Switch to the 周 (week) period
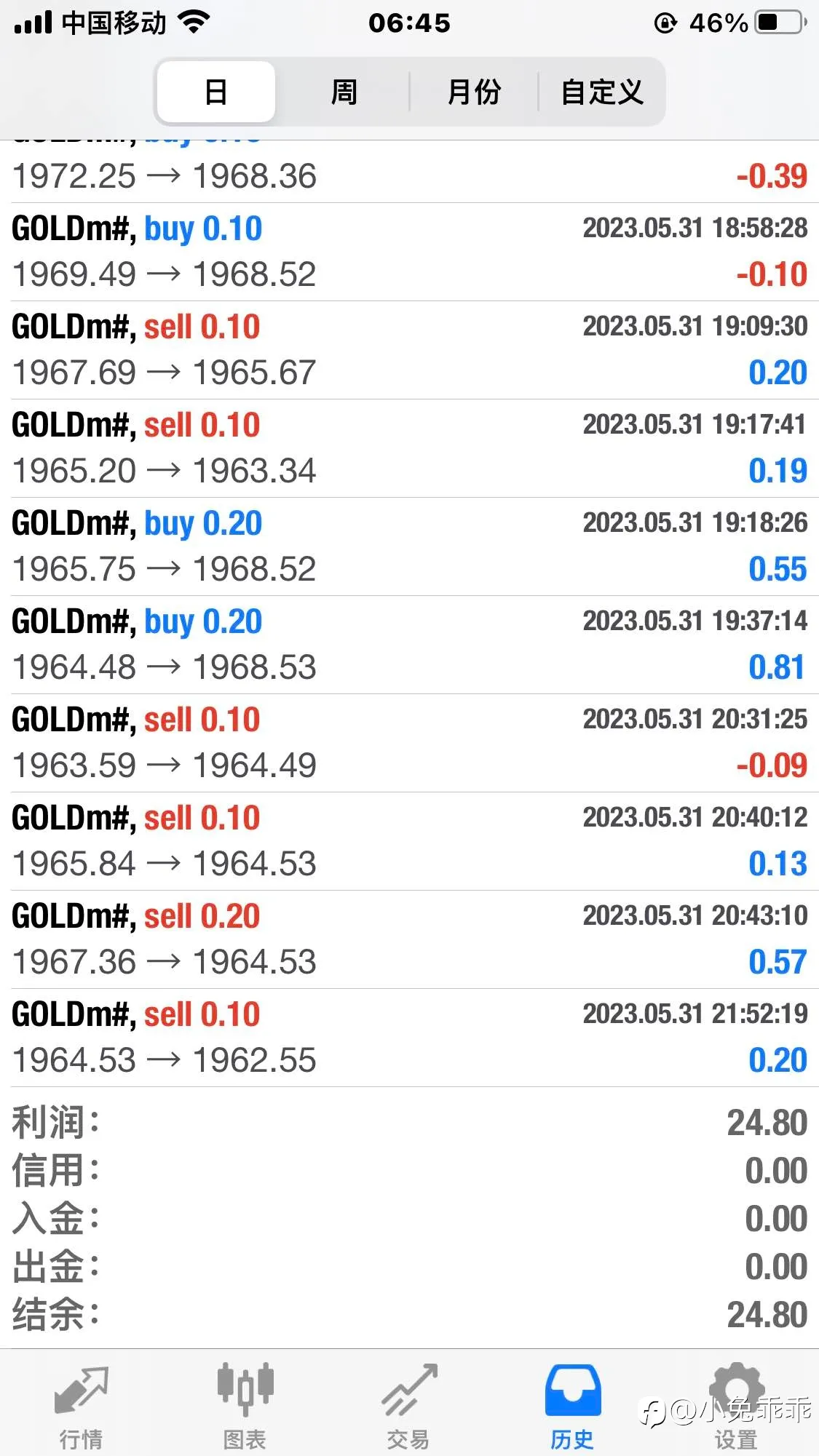This screenshot has width=819, height=1456. tap(344, 92)
